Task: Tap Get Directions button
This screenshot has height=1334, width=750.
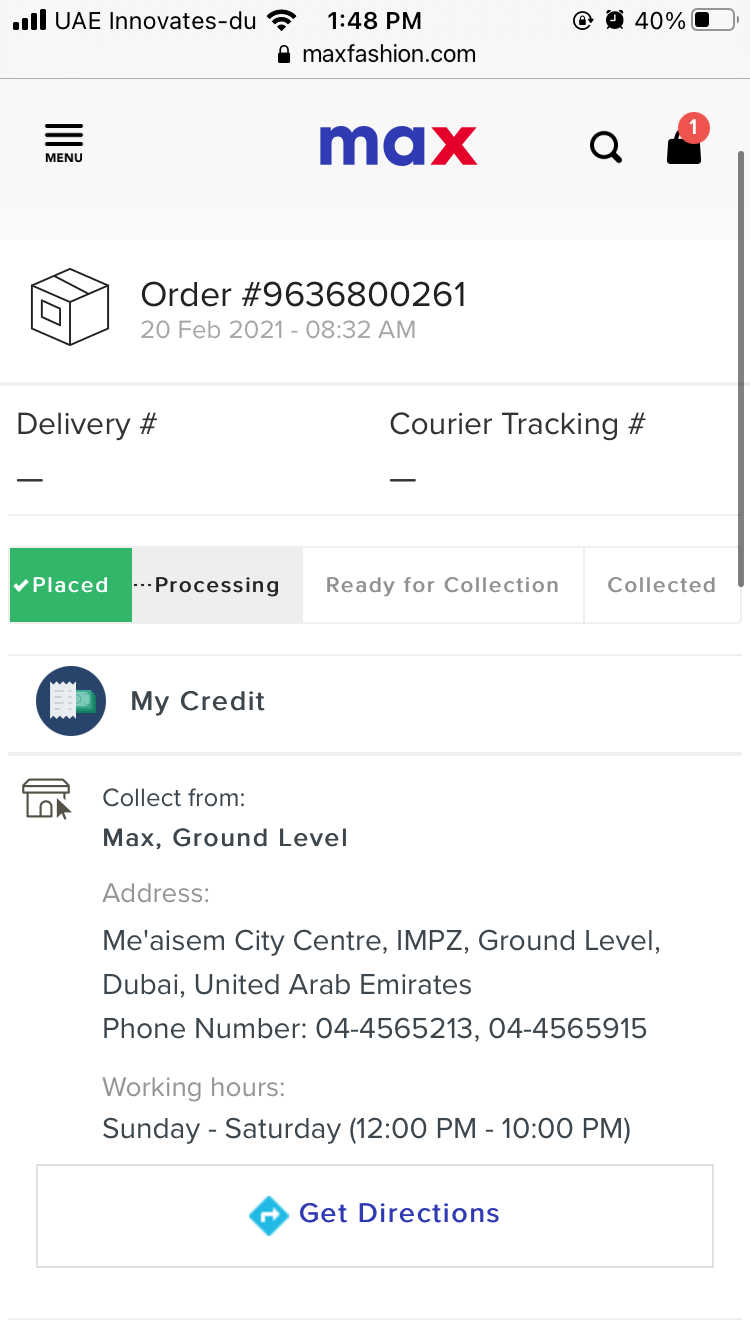Action: pyautogui.click(x=375, y=1215)
